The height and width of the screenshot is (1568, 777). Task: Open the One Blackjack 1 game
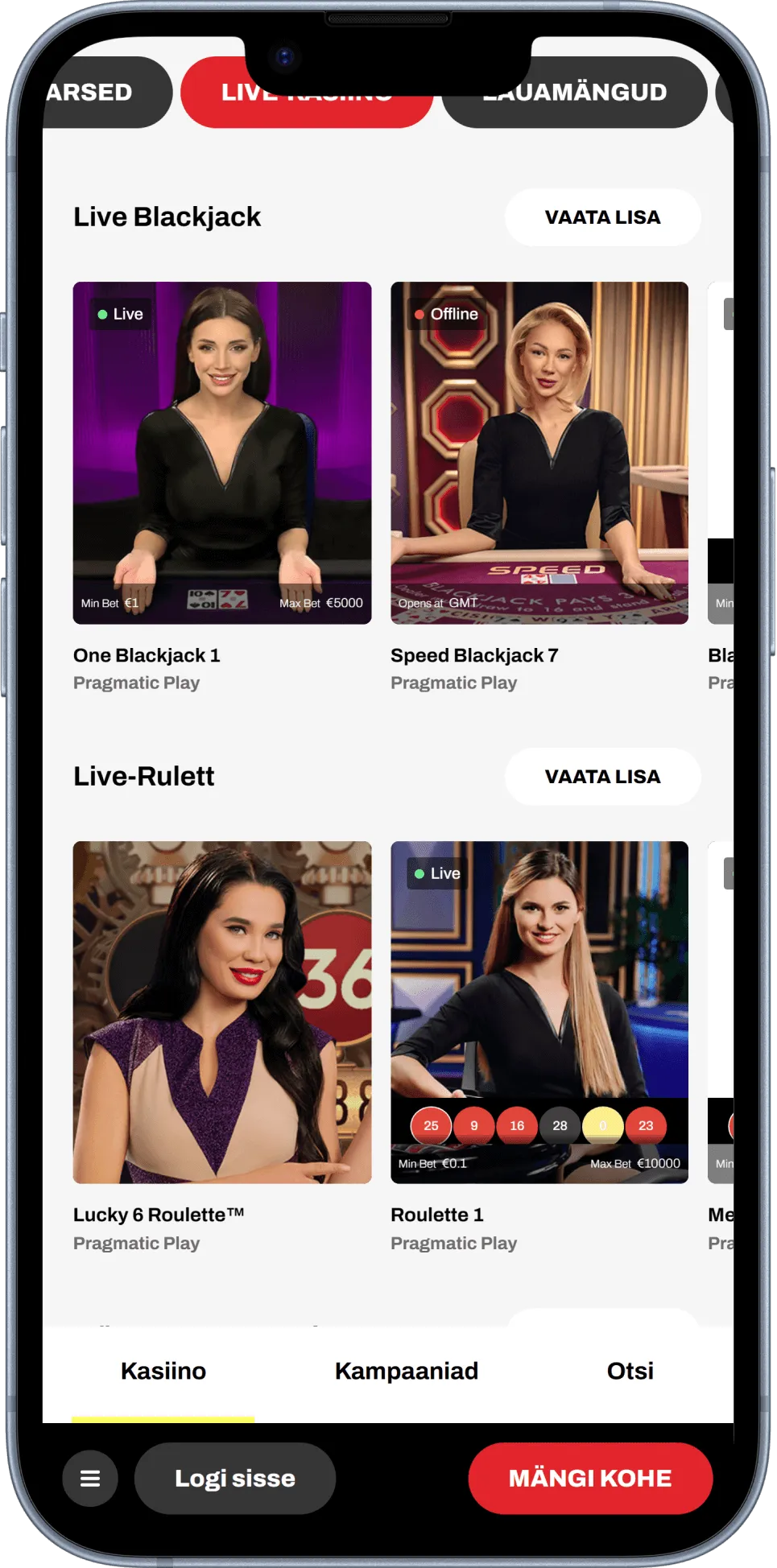pos(222,452)
